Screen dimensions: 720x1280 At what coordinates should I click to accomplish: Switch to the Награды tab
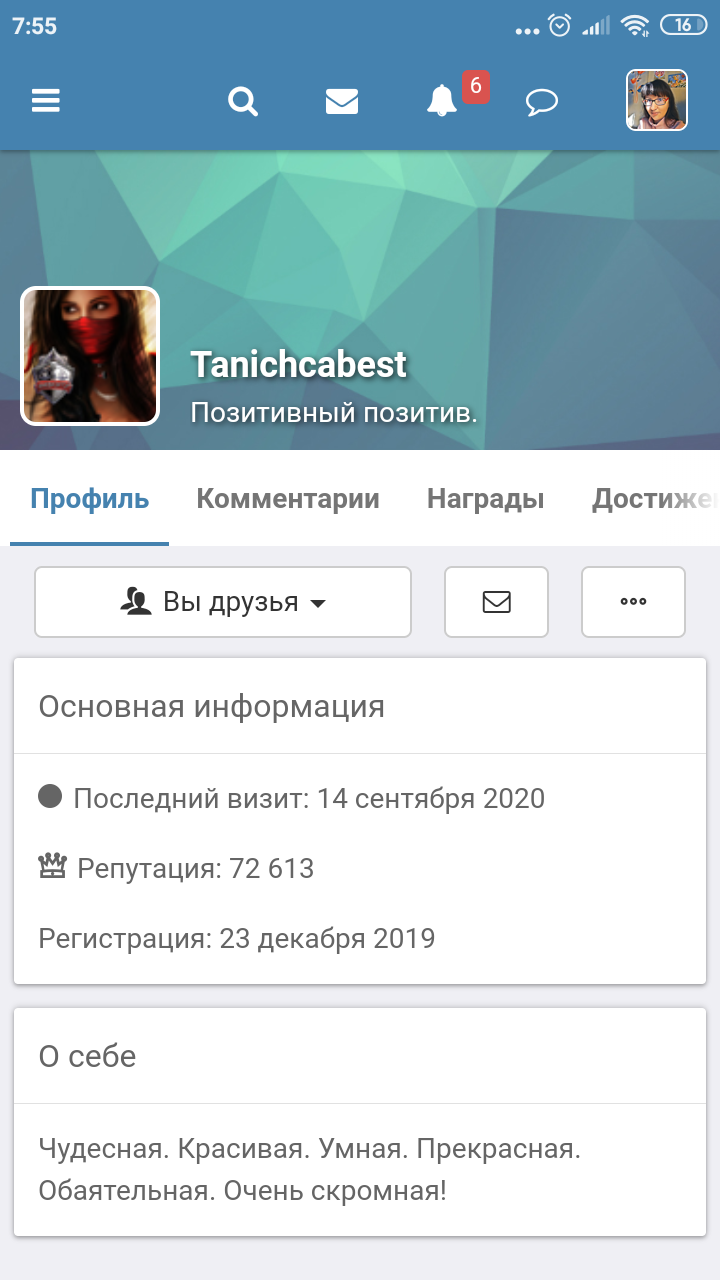point(485,498)
